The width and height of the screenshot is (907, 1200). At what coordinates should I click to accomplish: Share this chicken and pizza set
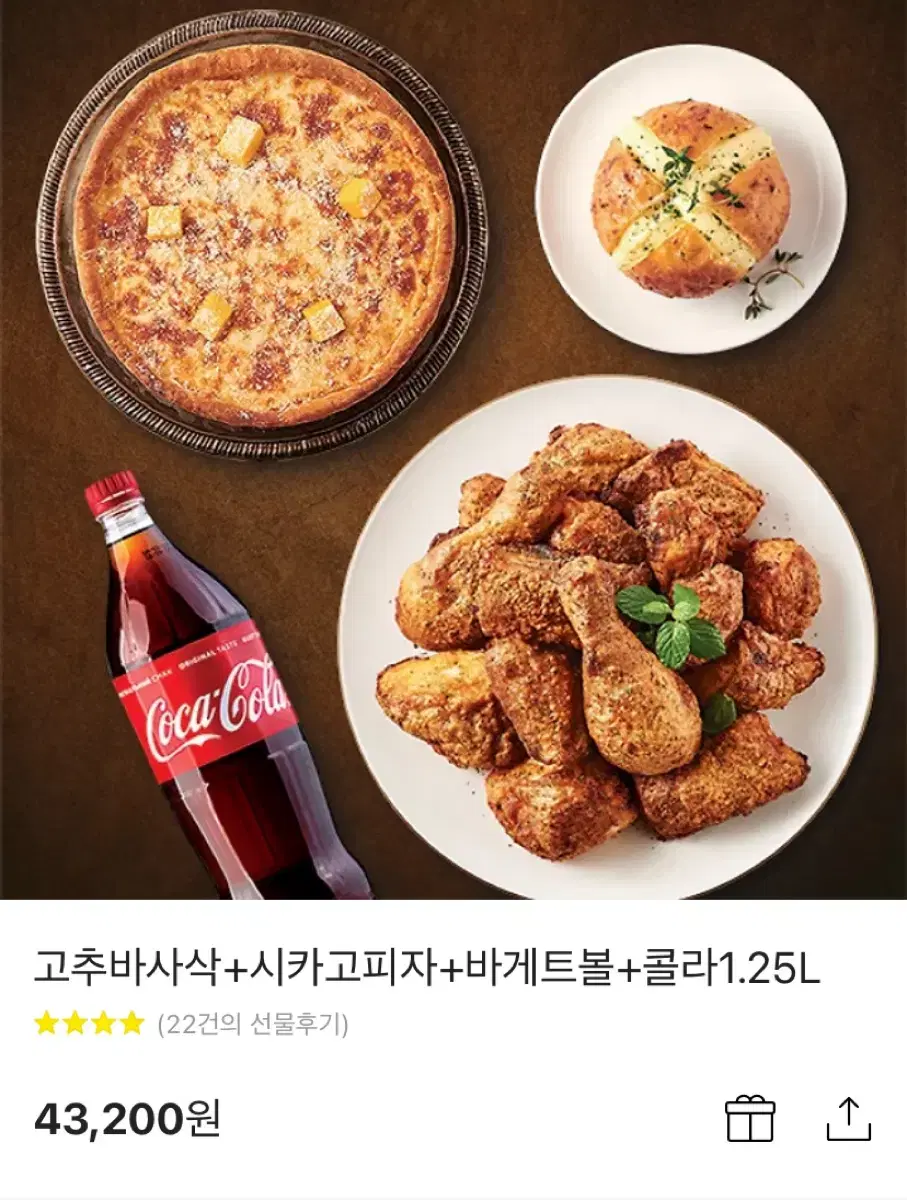849,1118
